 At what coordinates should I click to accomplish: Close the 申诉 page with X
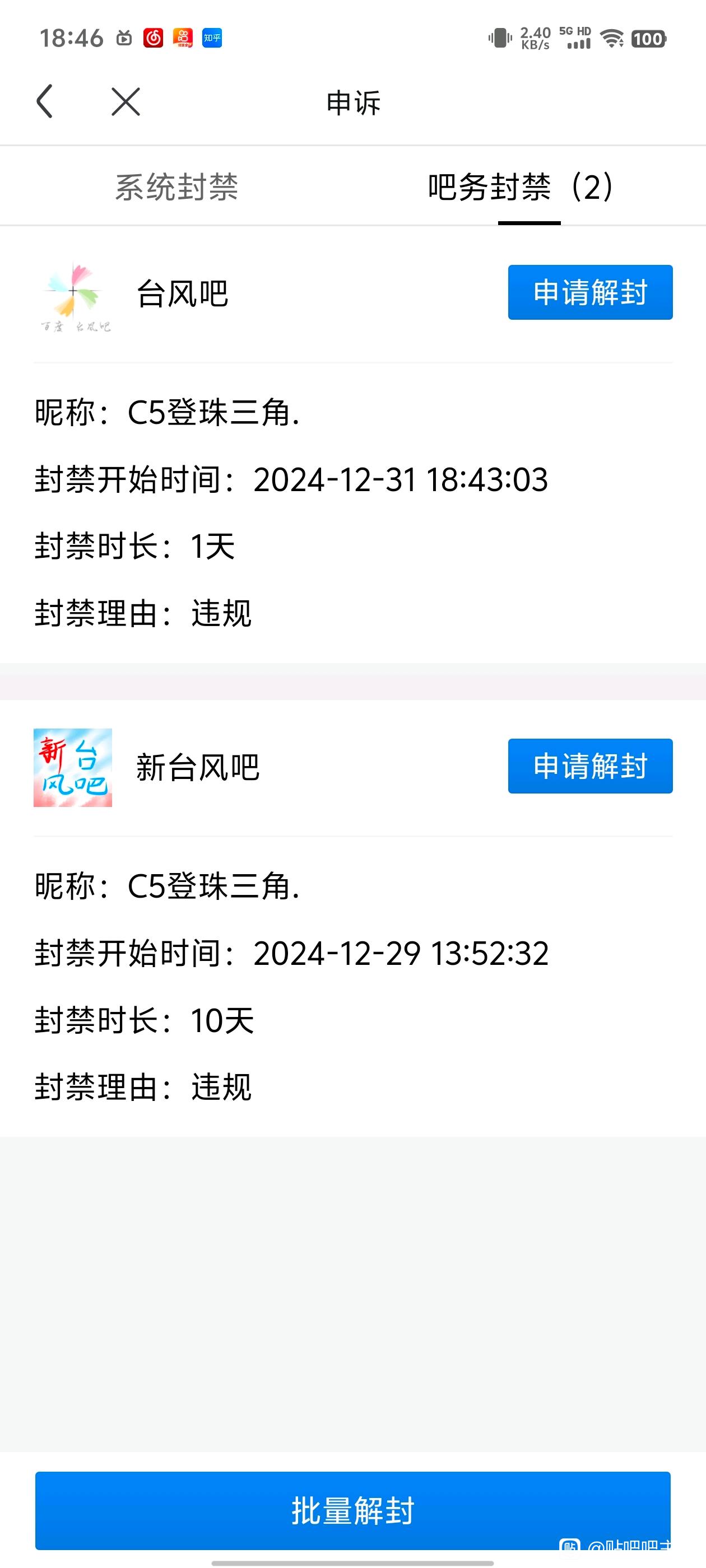126,101
